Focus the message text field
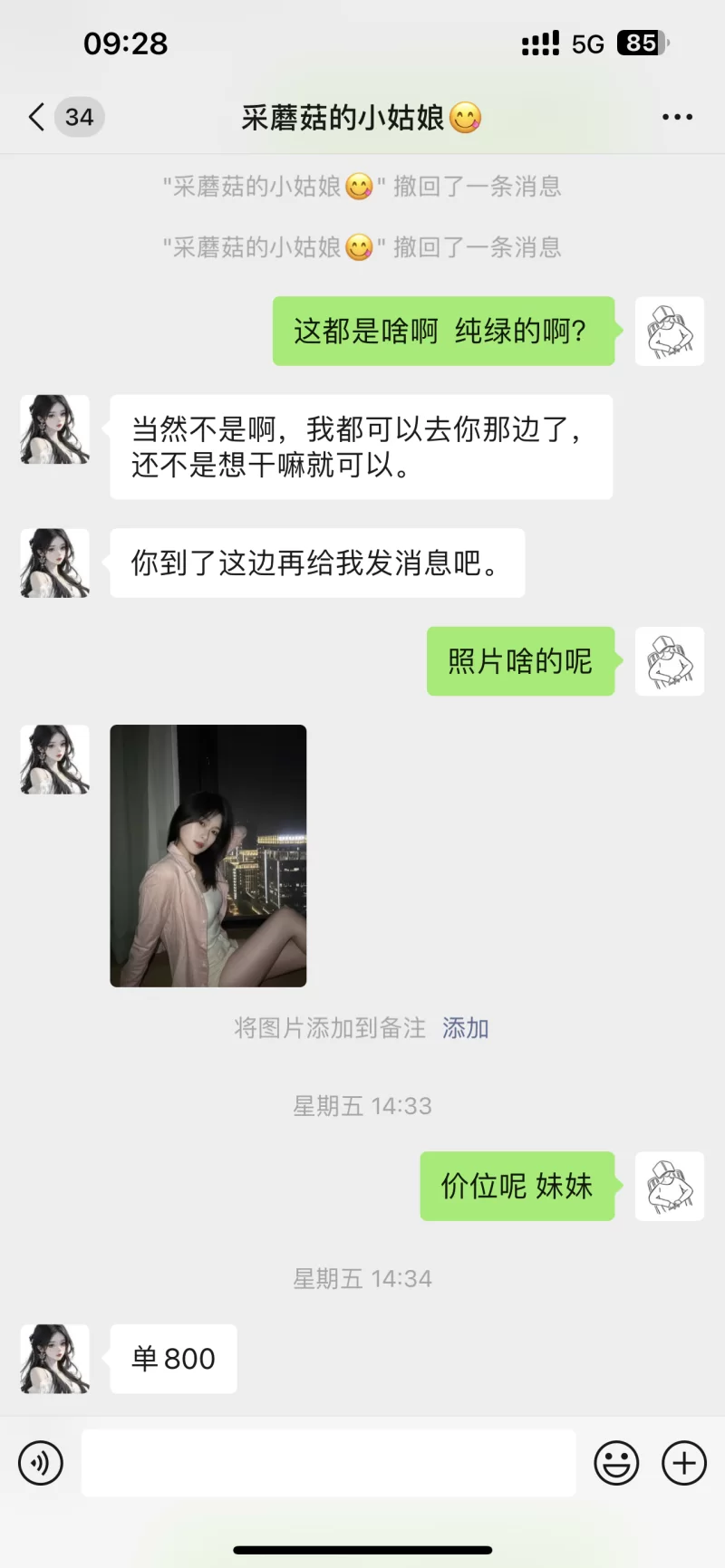Viewport: 725px width, 1568px height. coord(328,1463)
